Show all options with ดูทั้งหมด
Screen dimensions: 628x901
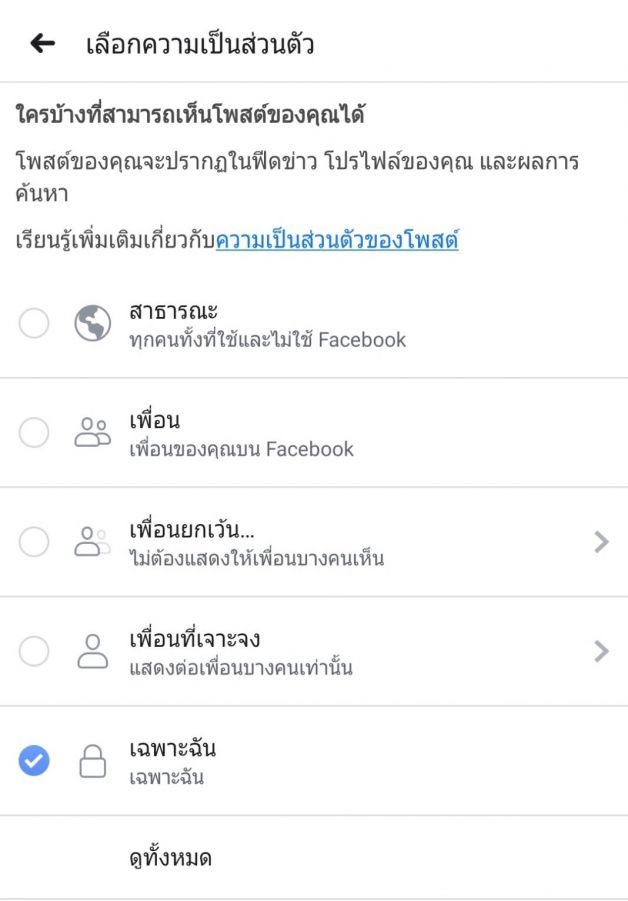170,858
